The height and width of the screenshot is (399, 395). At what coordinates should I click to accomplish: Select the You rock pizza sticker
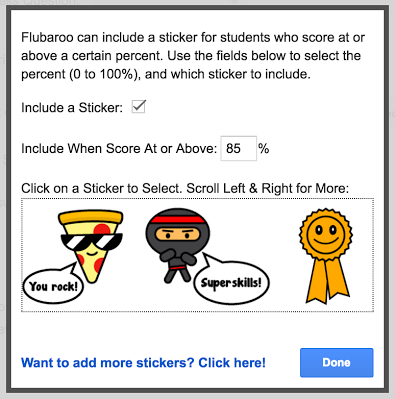pyautogui.click(x=73, y=256)
